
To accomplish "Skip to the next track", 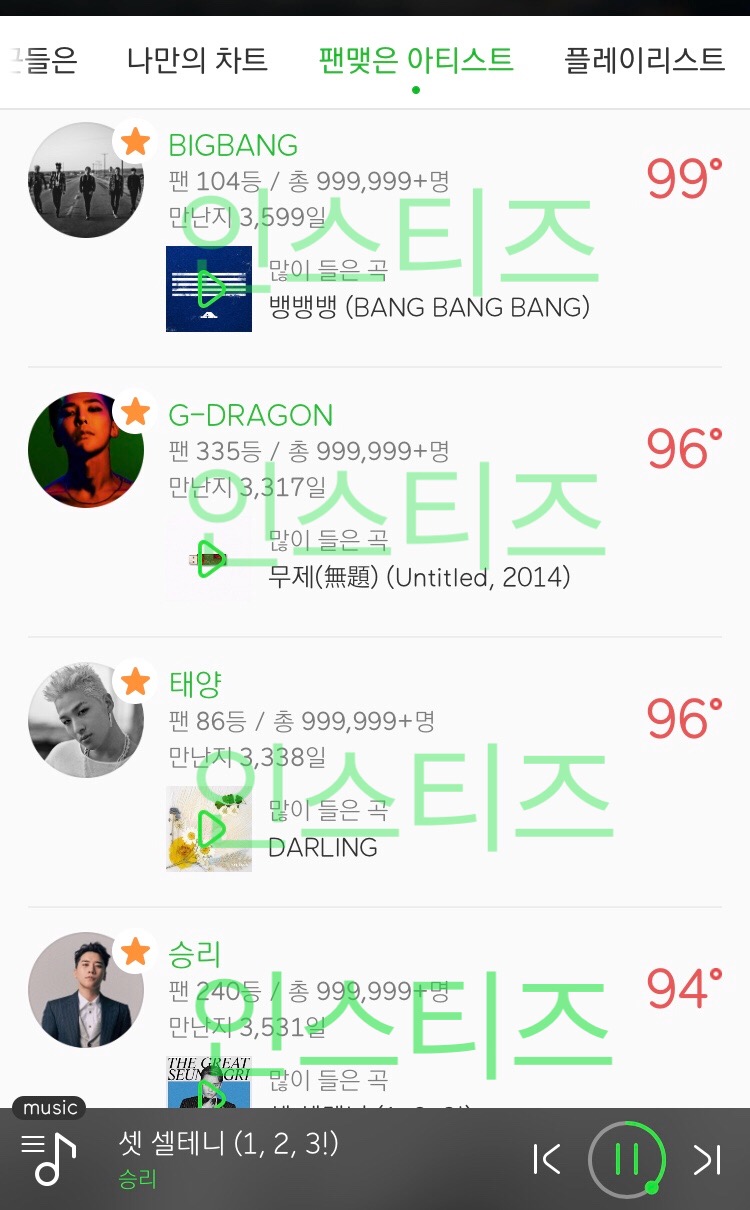I will tap(707, 1159).
